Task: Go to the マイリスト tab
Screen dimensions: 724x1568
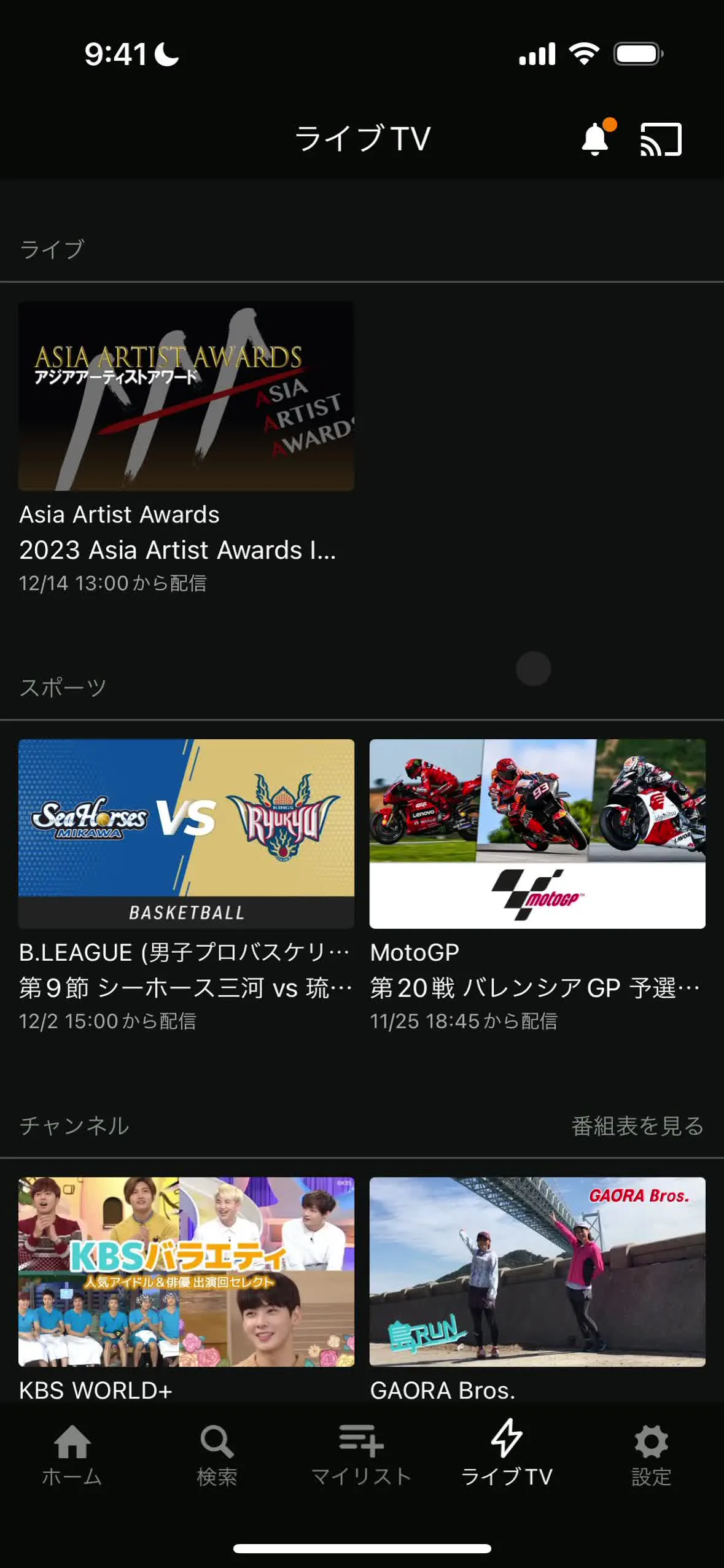Action: click(361, 1454)
